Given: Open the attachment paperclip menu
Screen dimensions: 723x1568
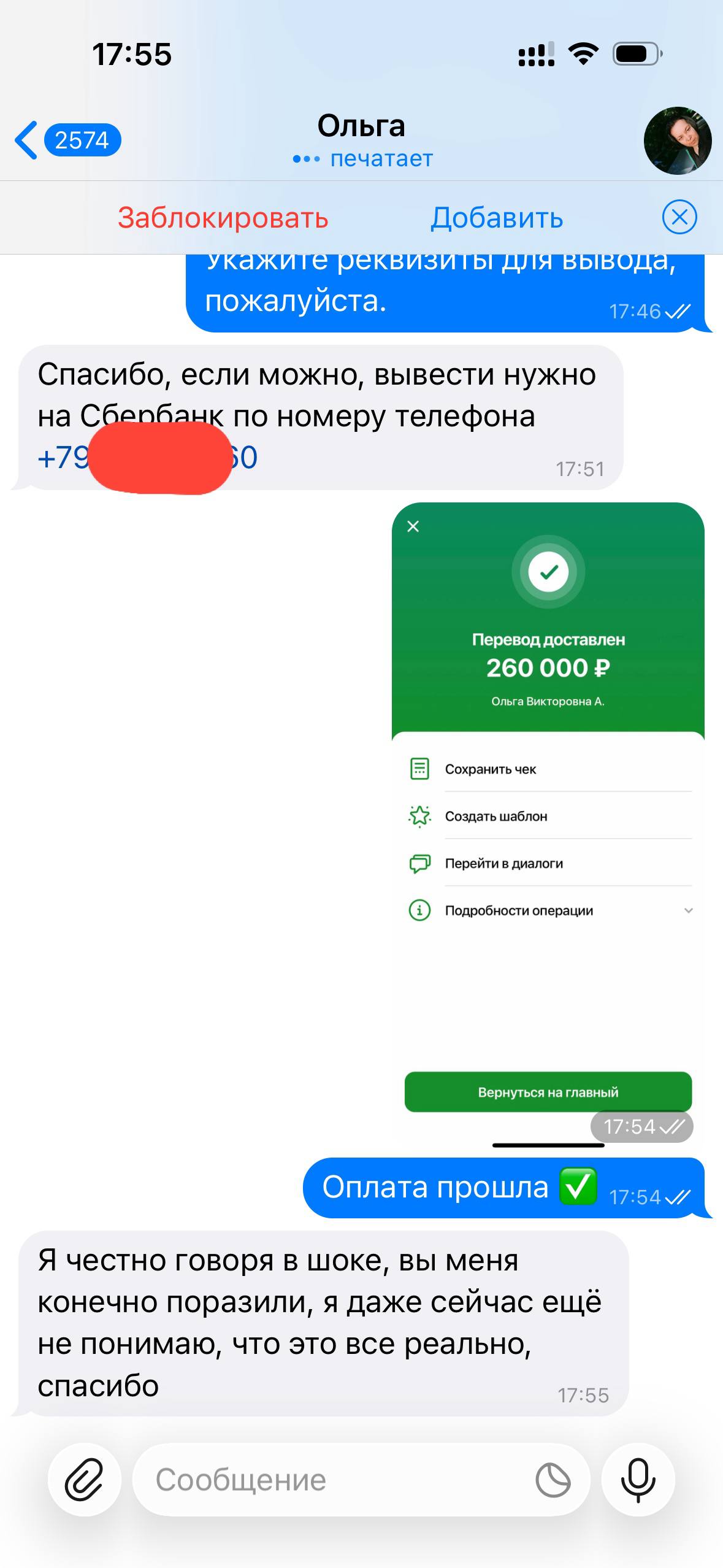Looking at the screenshot, I should (x=85, y=1480).
